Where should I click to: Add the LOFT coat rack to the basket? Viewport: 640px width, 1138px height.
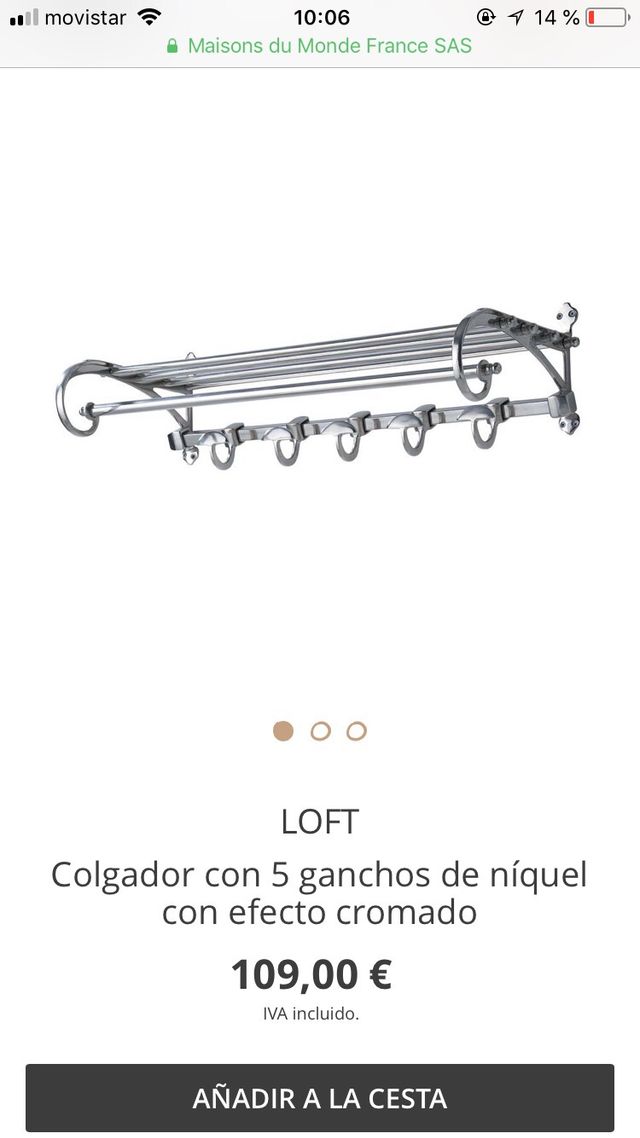(320, 1098)
